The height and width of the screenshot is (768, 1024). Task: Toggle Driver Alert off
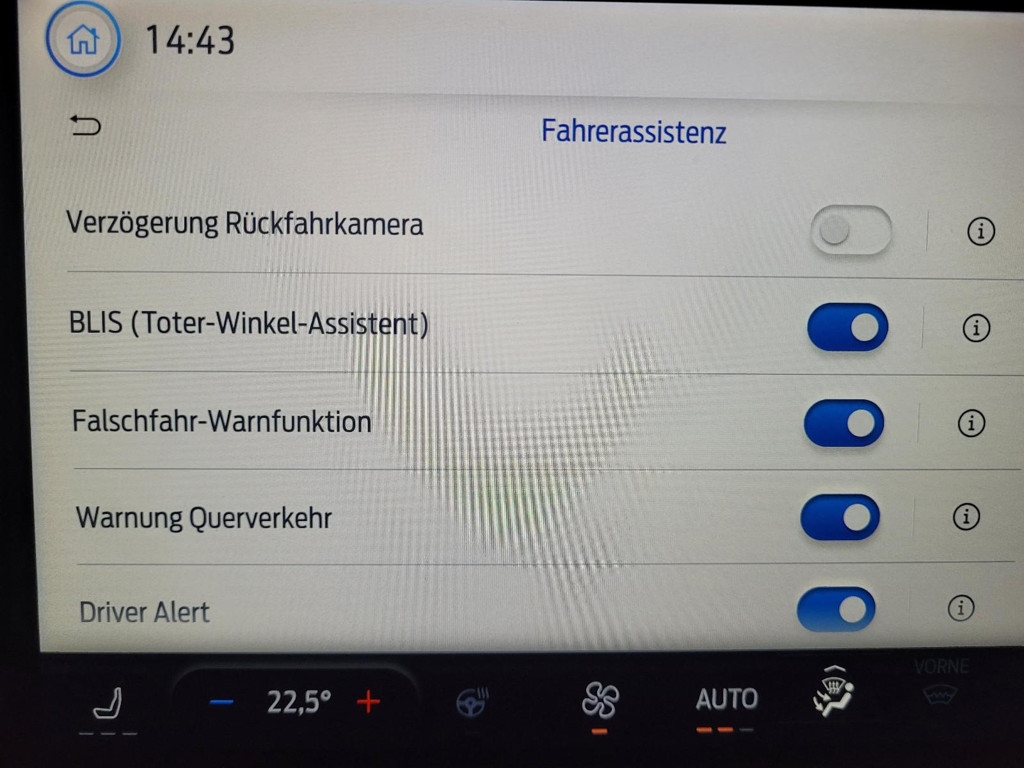836,608
